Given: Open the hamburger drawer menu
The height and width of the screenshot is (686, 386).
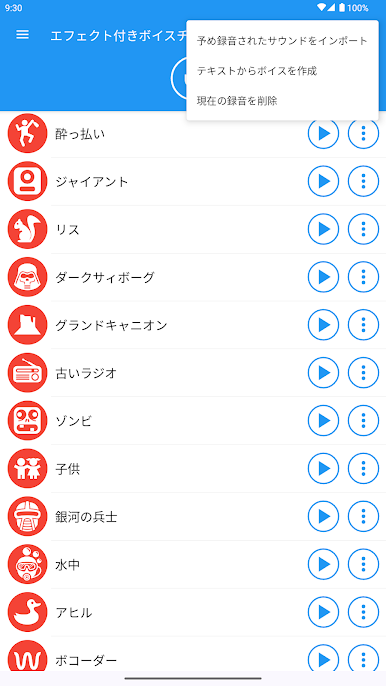Looking at the screenshot, I should pos(22,35).
